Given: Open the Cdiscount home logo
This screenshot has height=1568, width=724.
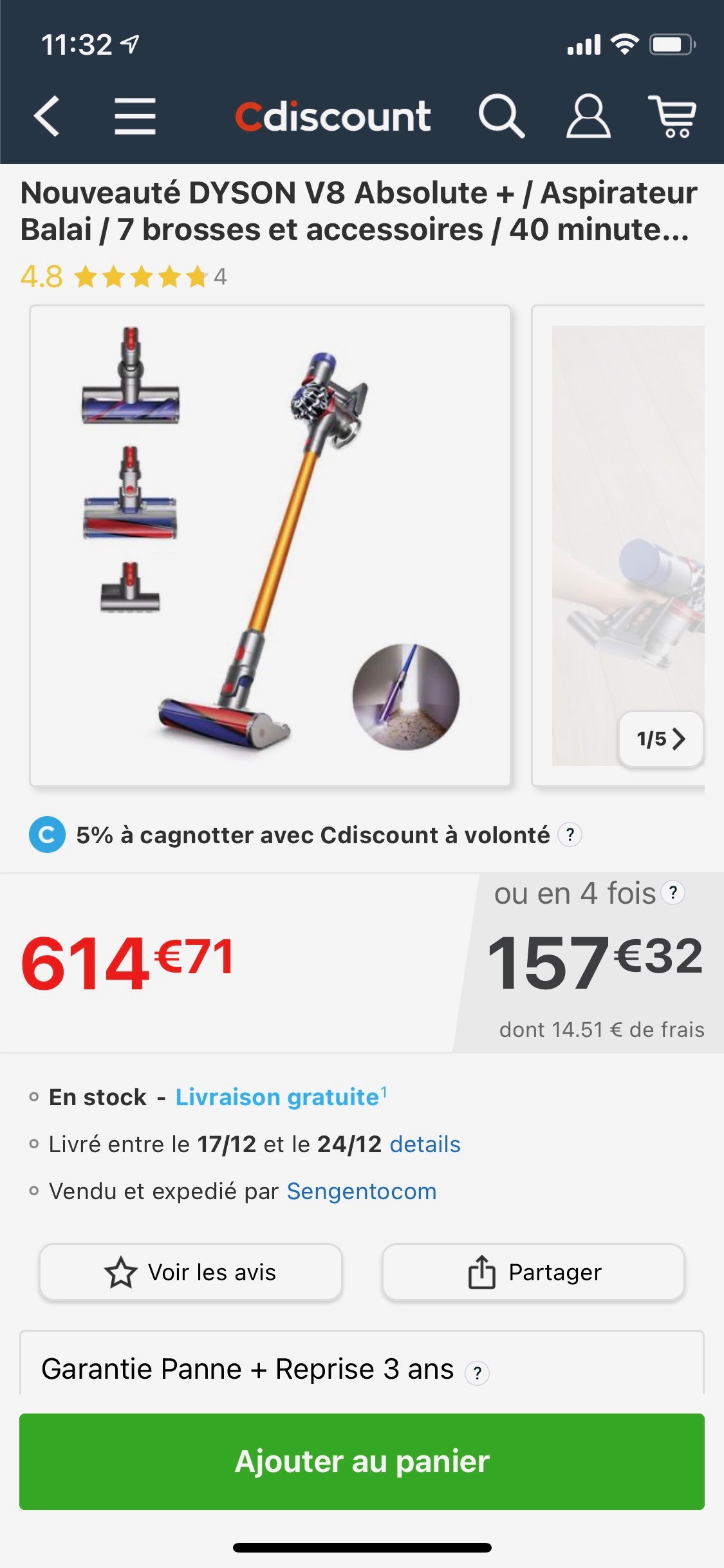Looking at the screenshot, I should point(333,117).
